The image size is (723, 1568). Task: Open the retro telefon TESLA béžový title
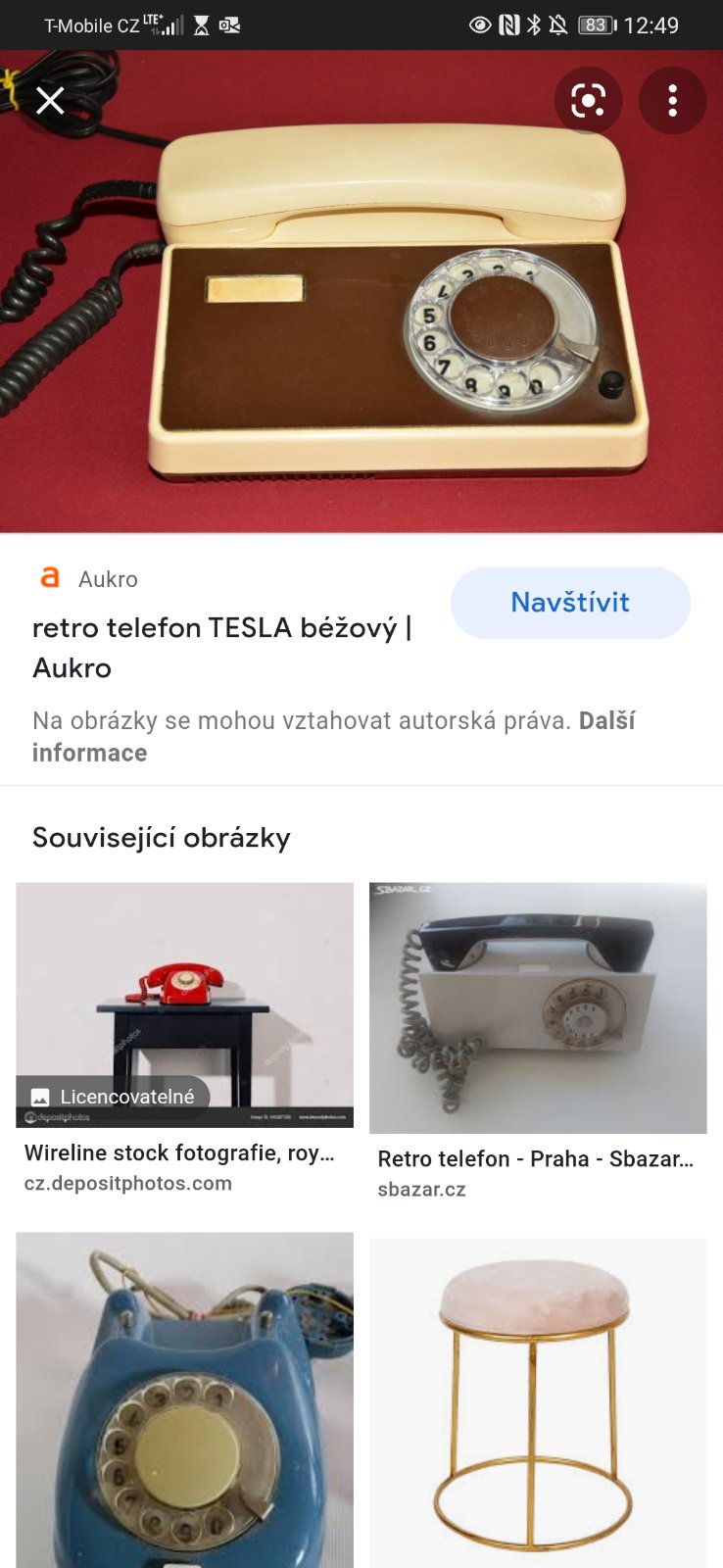(x=221, y=647)
